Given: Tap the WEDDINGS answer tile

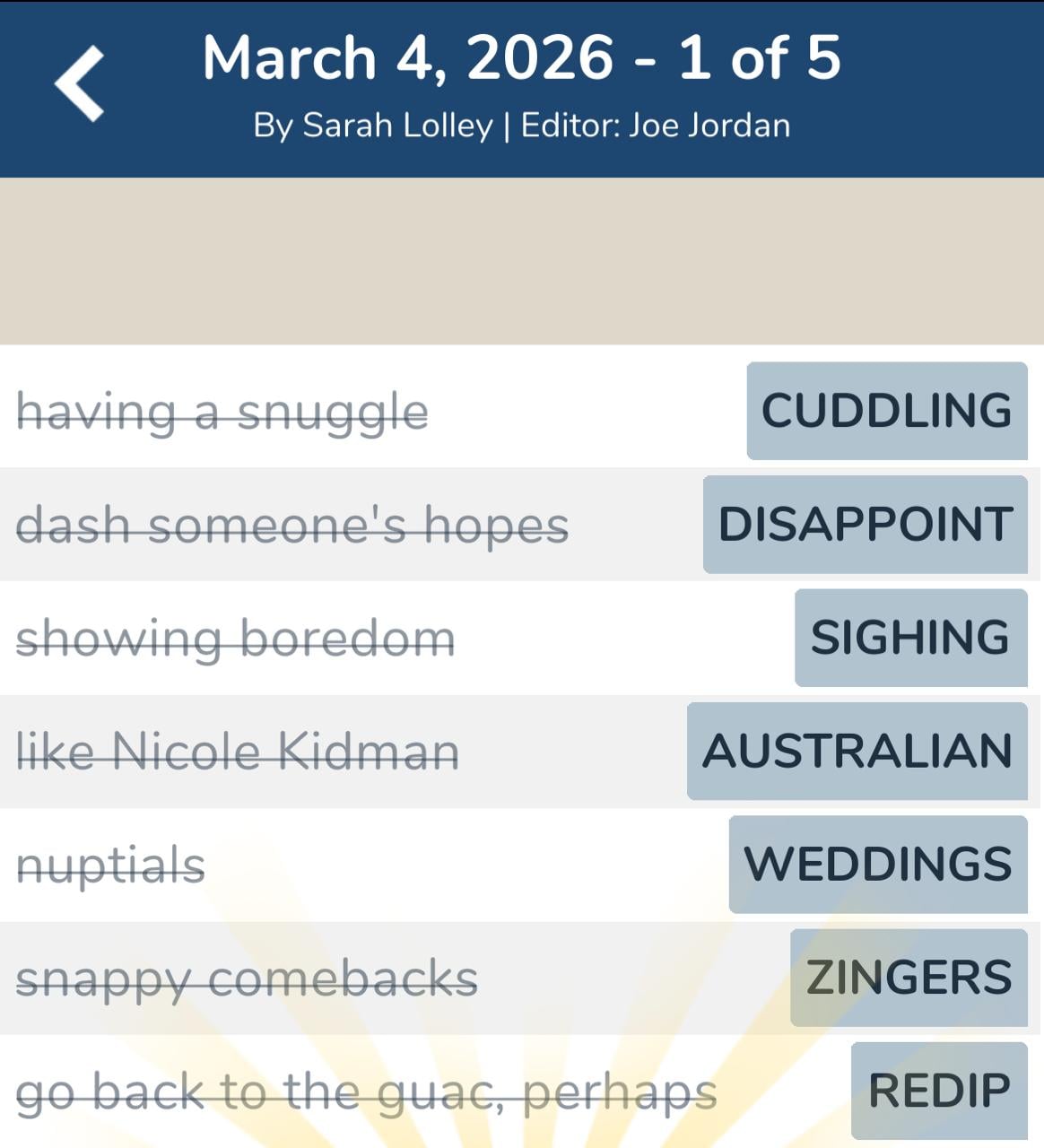Looking at the screenshot, I should [x=879, y=864].
